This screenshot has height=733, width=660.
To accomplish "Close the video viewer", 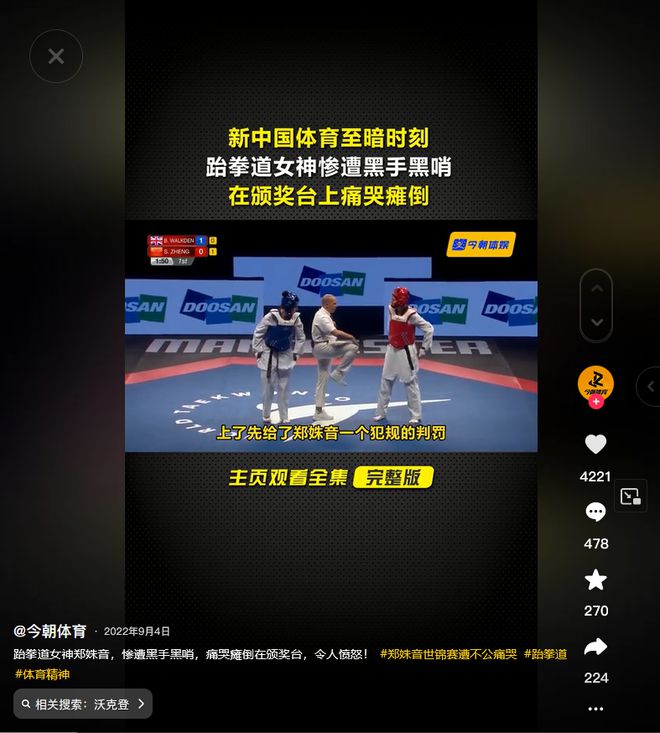I will (x=56, y=57).
